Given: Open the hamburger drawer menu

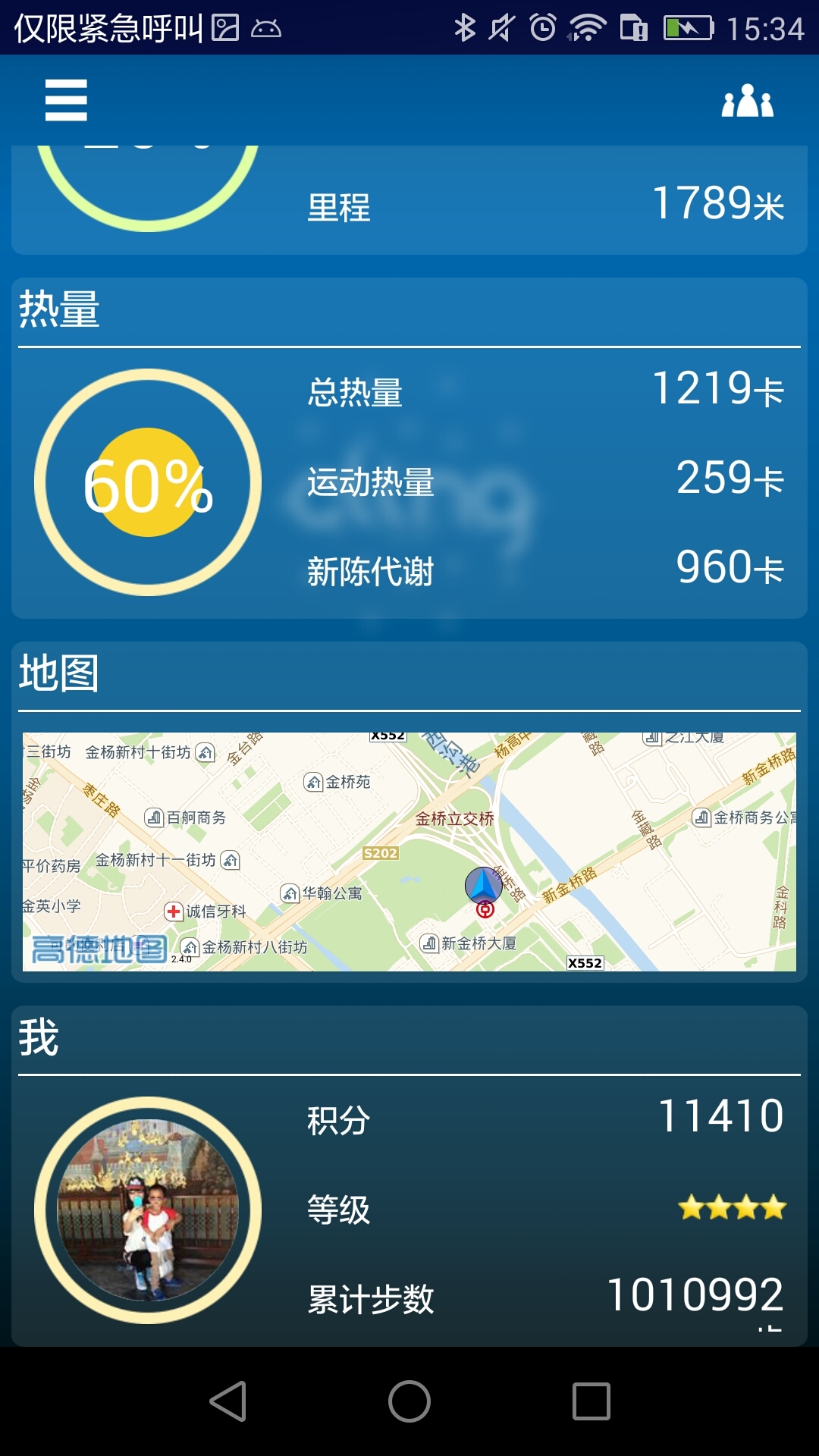Looking at the screenshot, I should tap(66, 100).
